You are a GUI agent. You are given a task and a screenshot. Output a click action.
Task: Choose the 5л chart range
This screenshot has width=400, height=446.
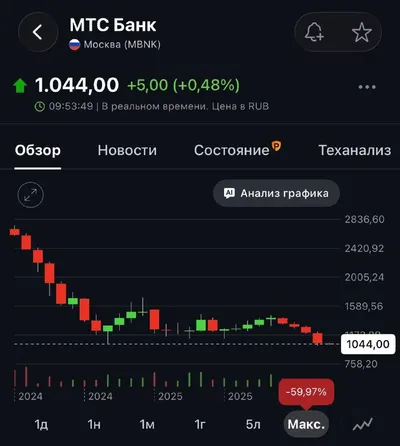(x=253, y=424)
